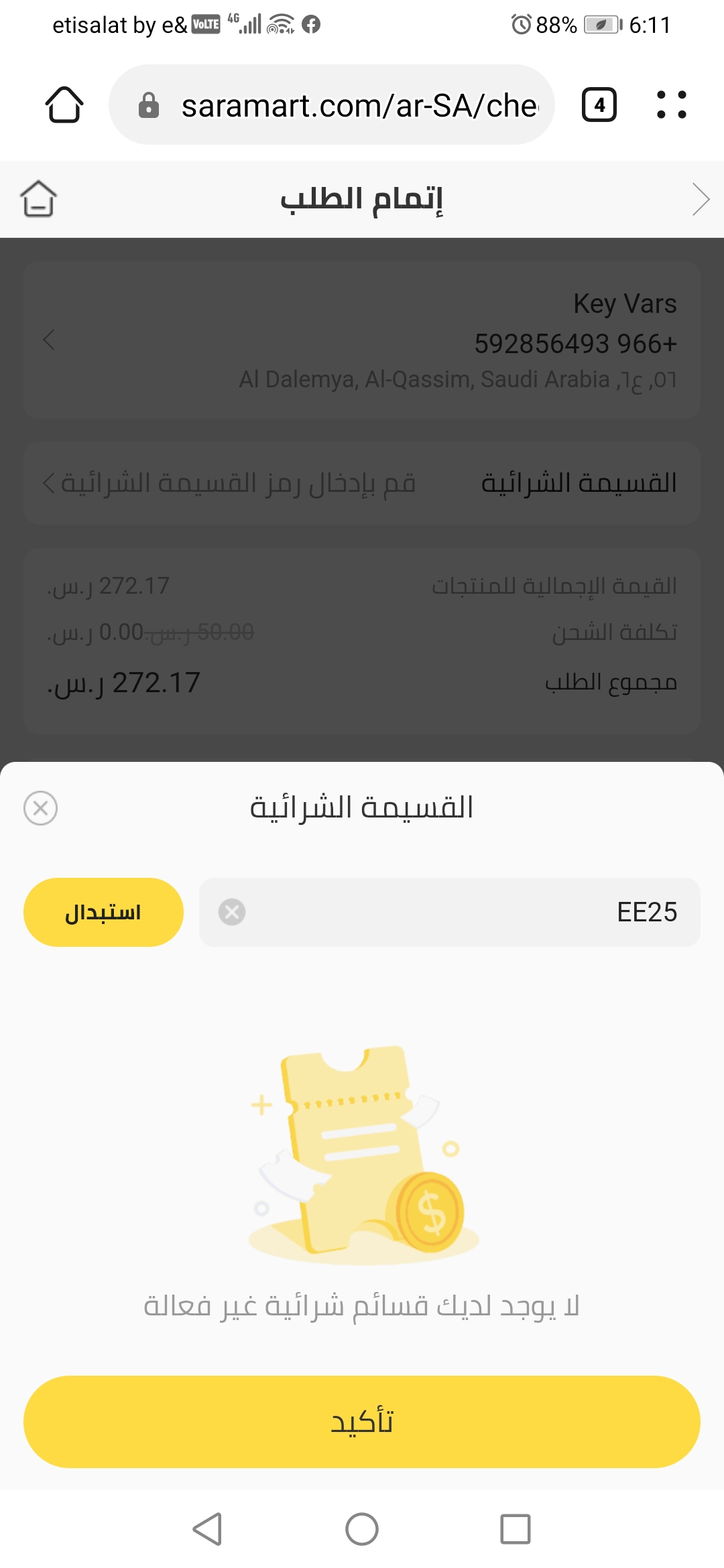Confirm with the تأكيد button

(362, 1421)
